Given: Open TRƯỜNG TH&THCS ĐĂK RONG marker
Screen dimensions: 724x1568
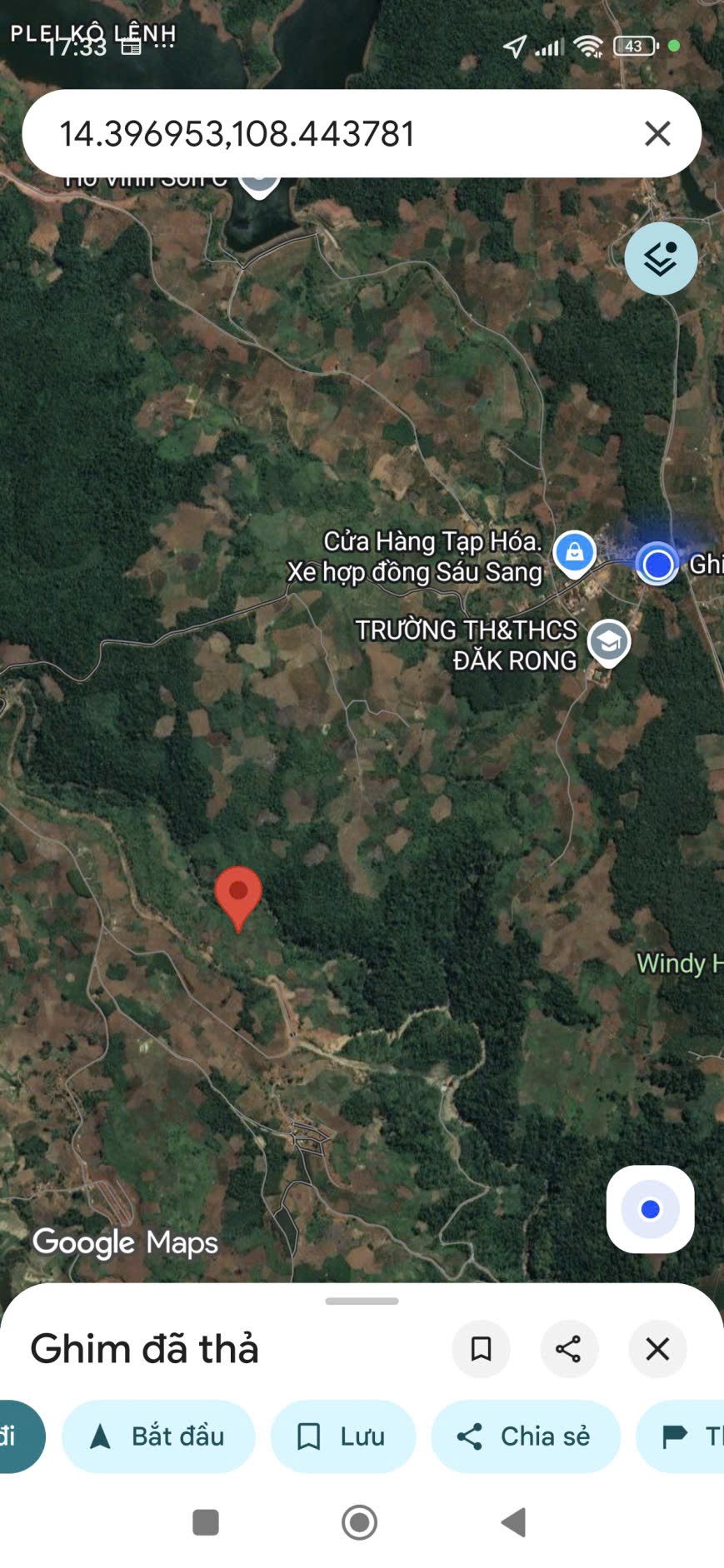Looking at the screenshot, I should (609, 643).
